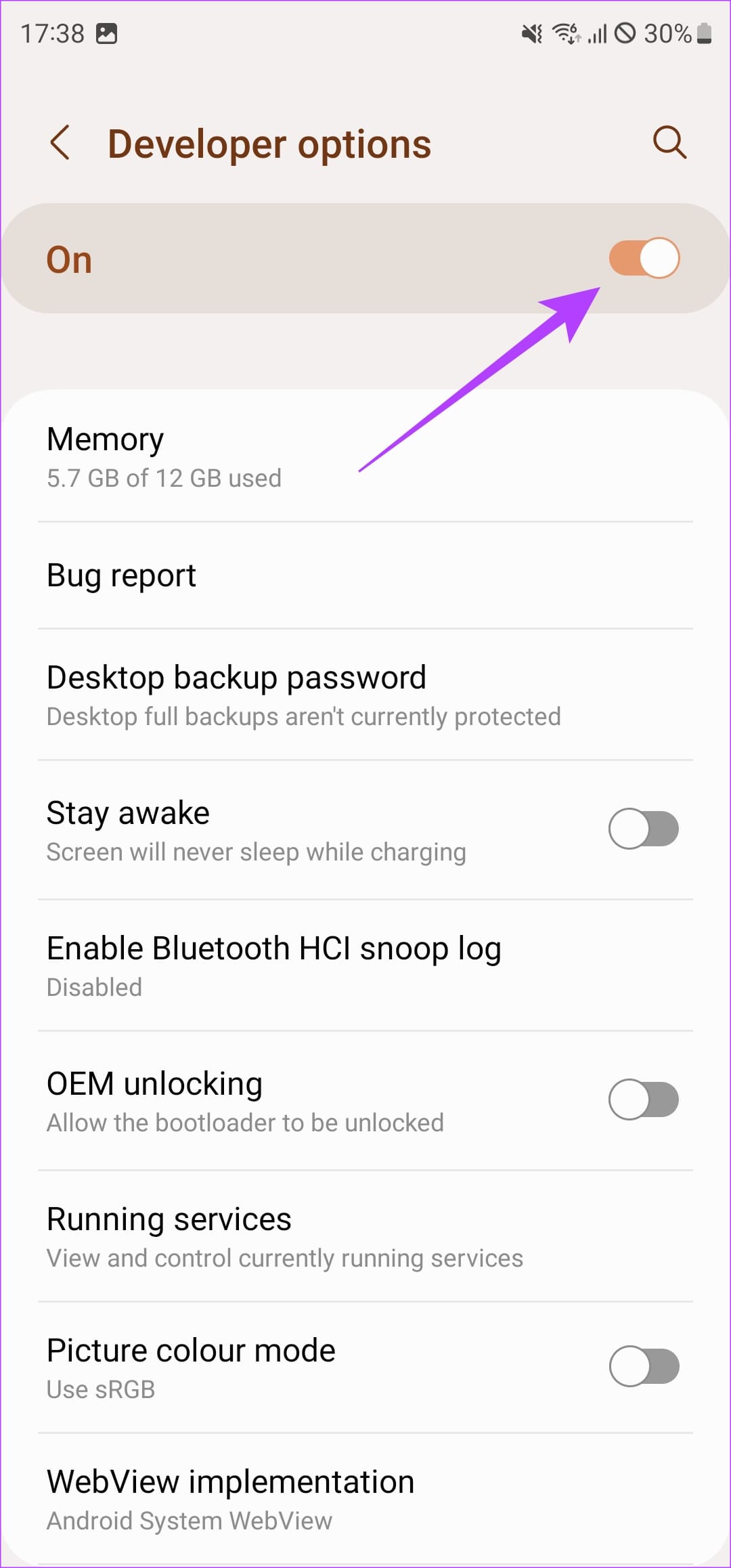Go back from Developer options
This screenshot has width=731, height=1568.
click(x=60, y=143)
